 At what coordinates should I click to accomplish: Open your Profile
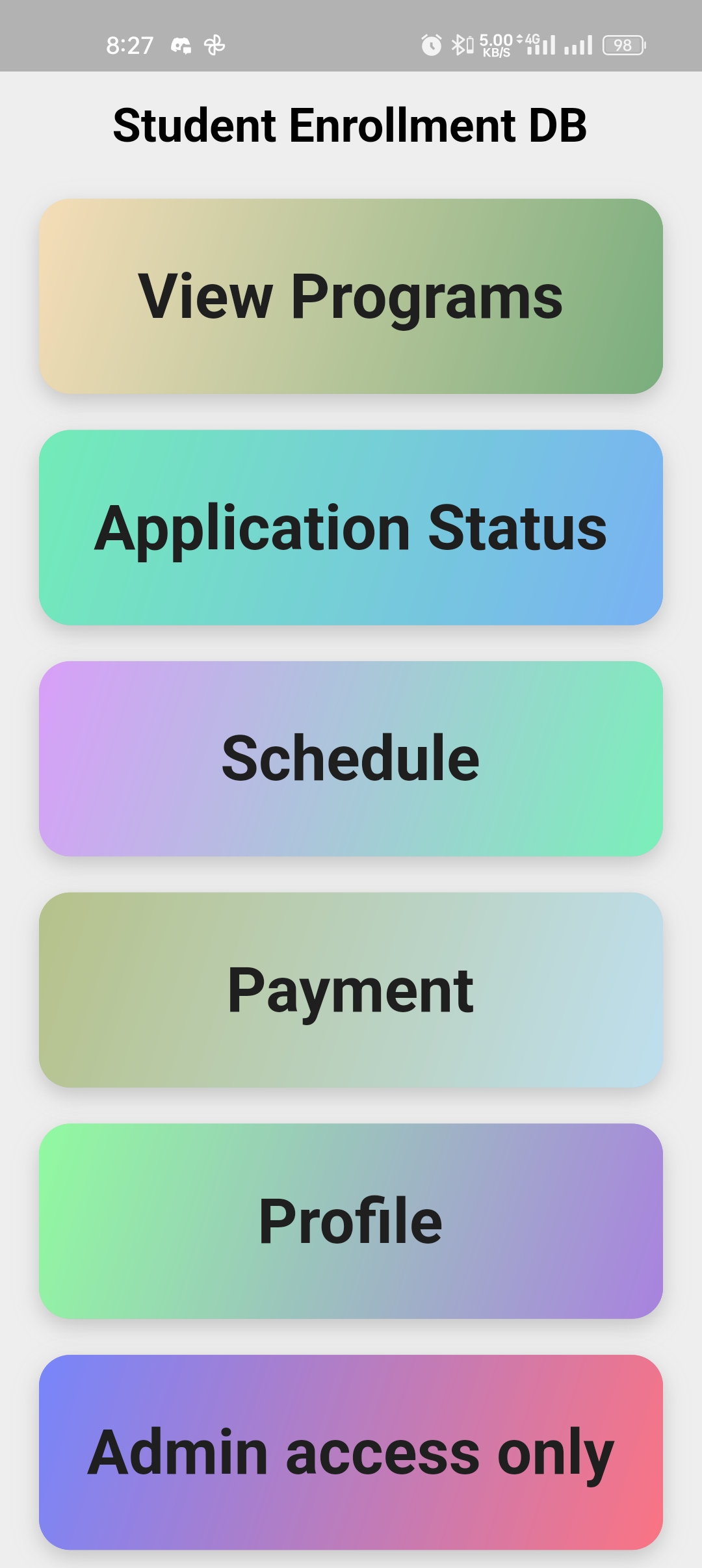(x=351, y=1220)
